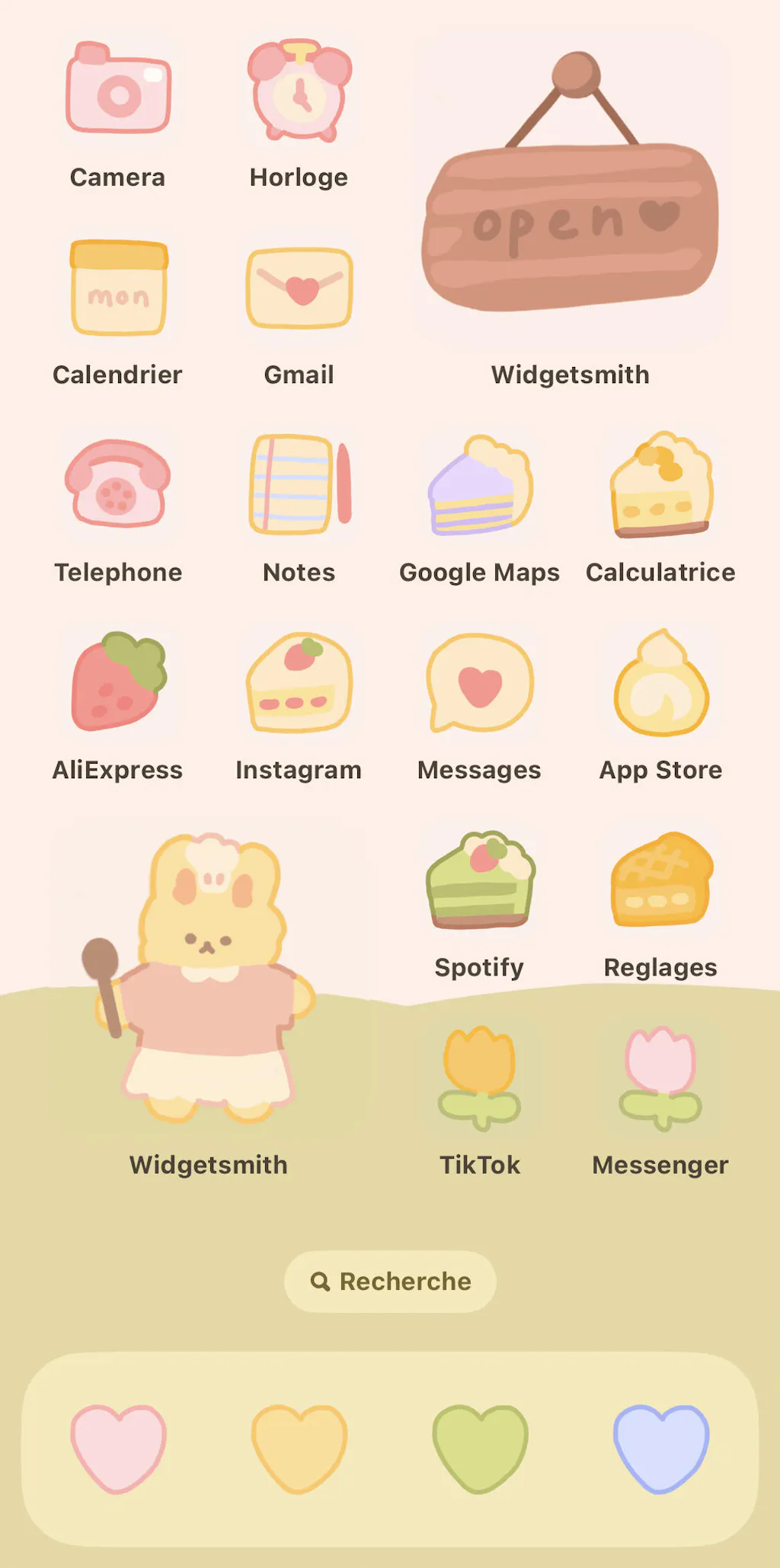The height and width of the screenshot is (1568, 780).
Task: Launch the Notes app
Action: click(x=299, y=485)
